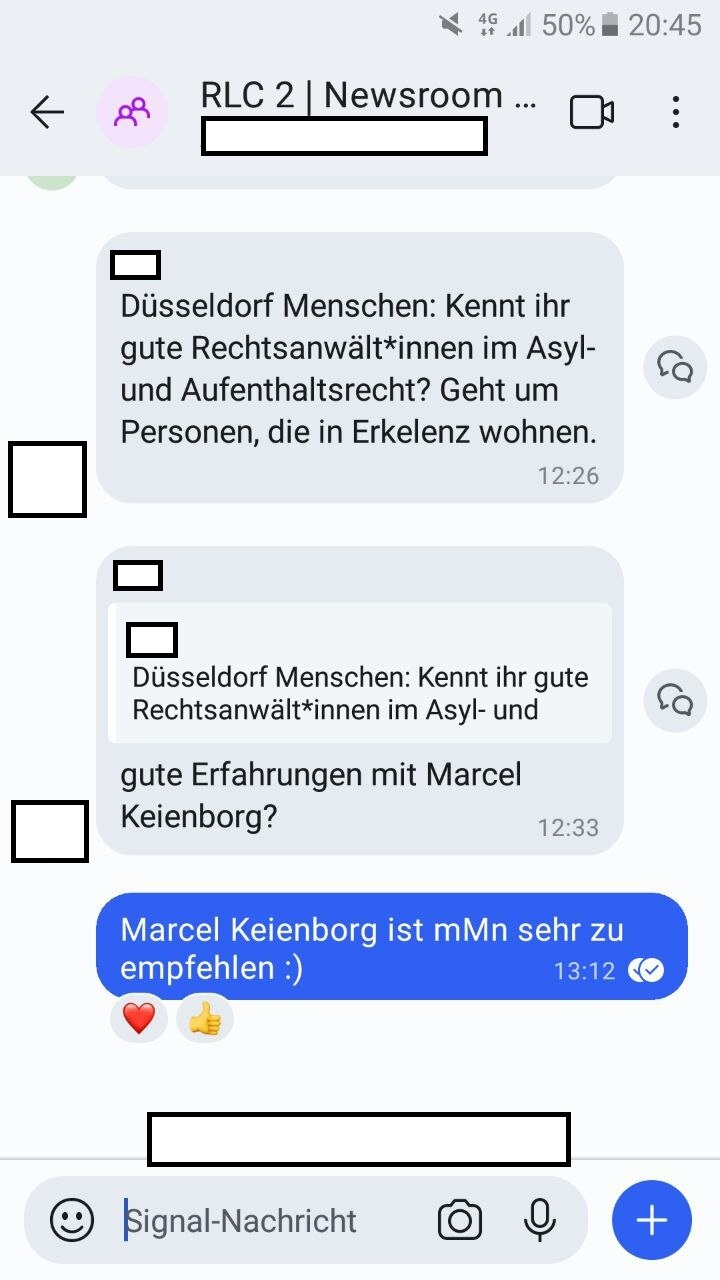
Task: View the heart reaction details
Action: click(139, 1018)
